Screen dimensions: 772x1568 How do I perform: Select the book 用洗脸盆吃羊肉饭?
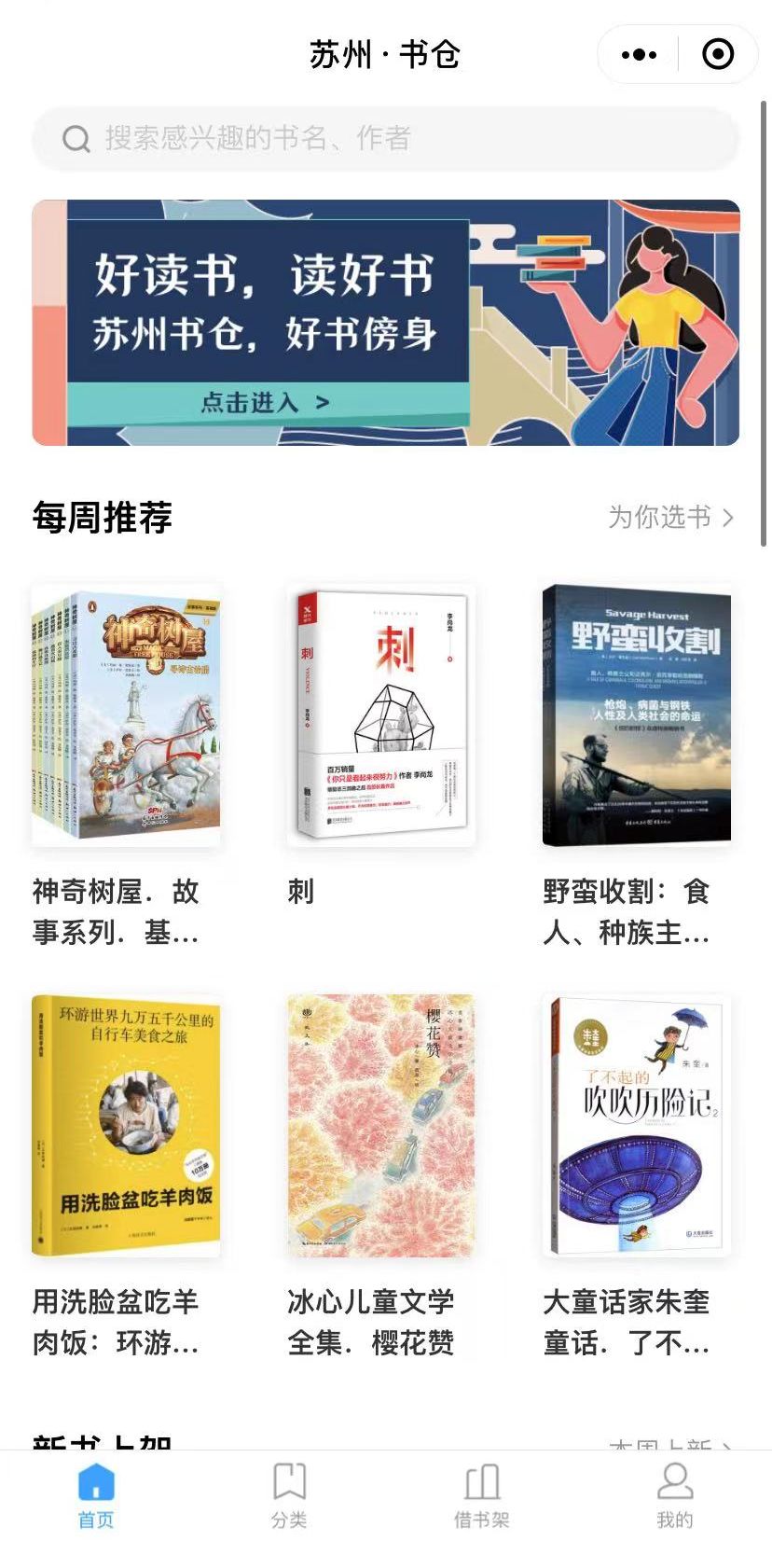(126, 1127)
